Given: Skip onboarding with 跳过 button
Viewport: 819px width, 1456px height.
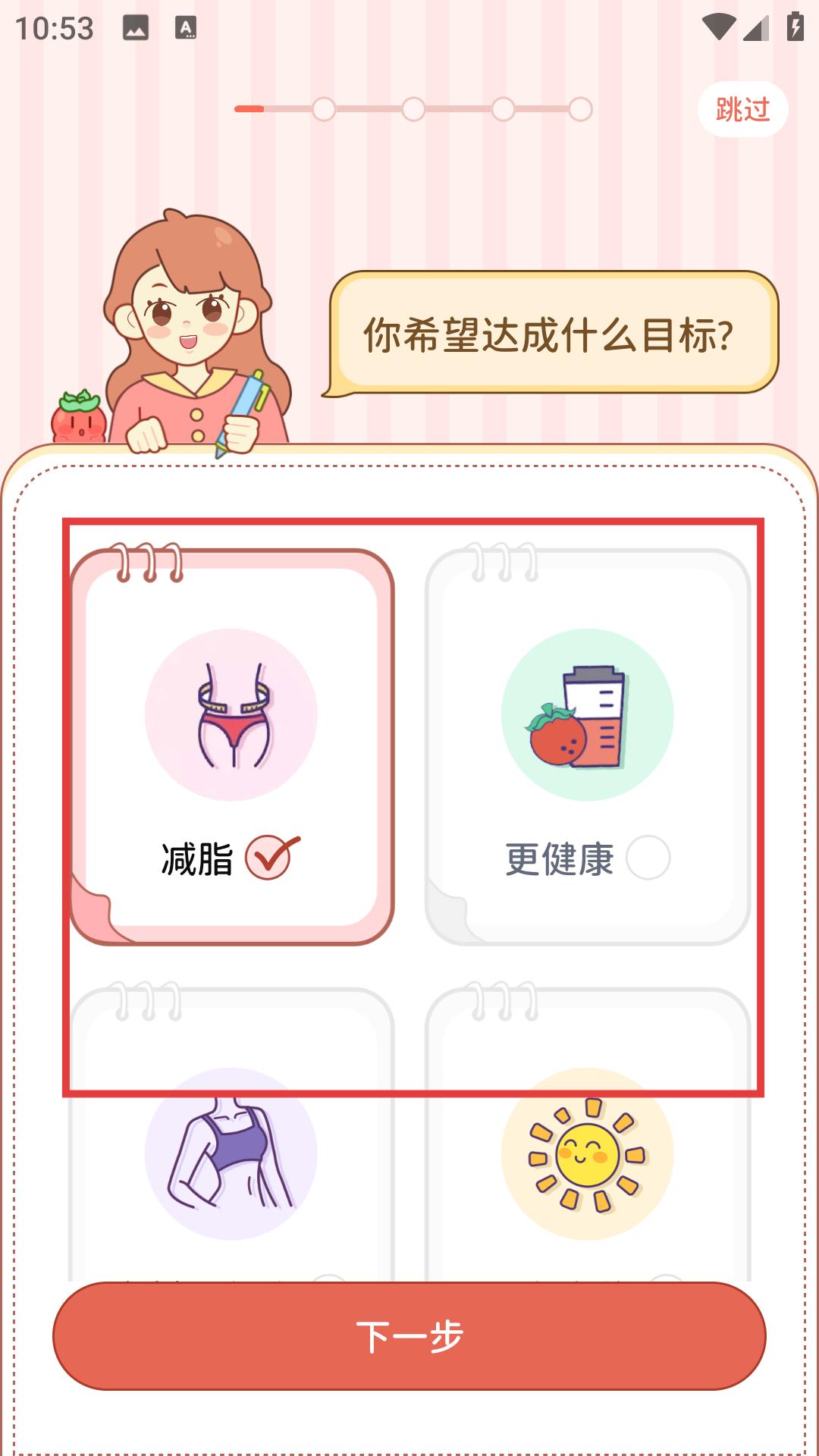Looking at the screenshot, I should [742, 109].
